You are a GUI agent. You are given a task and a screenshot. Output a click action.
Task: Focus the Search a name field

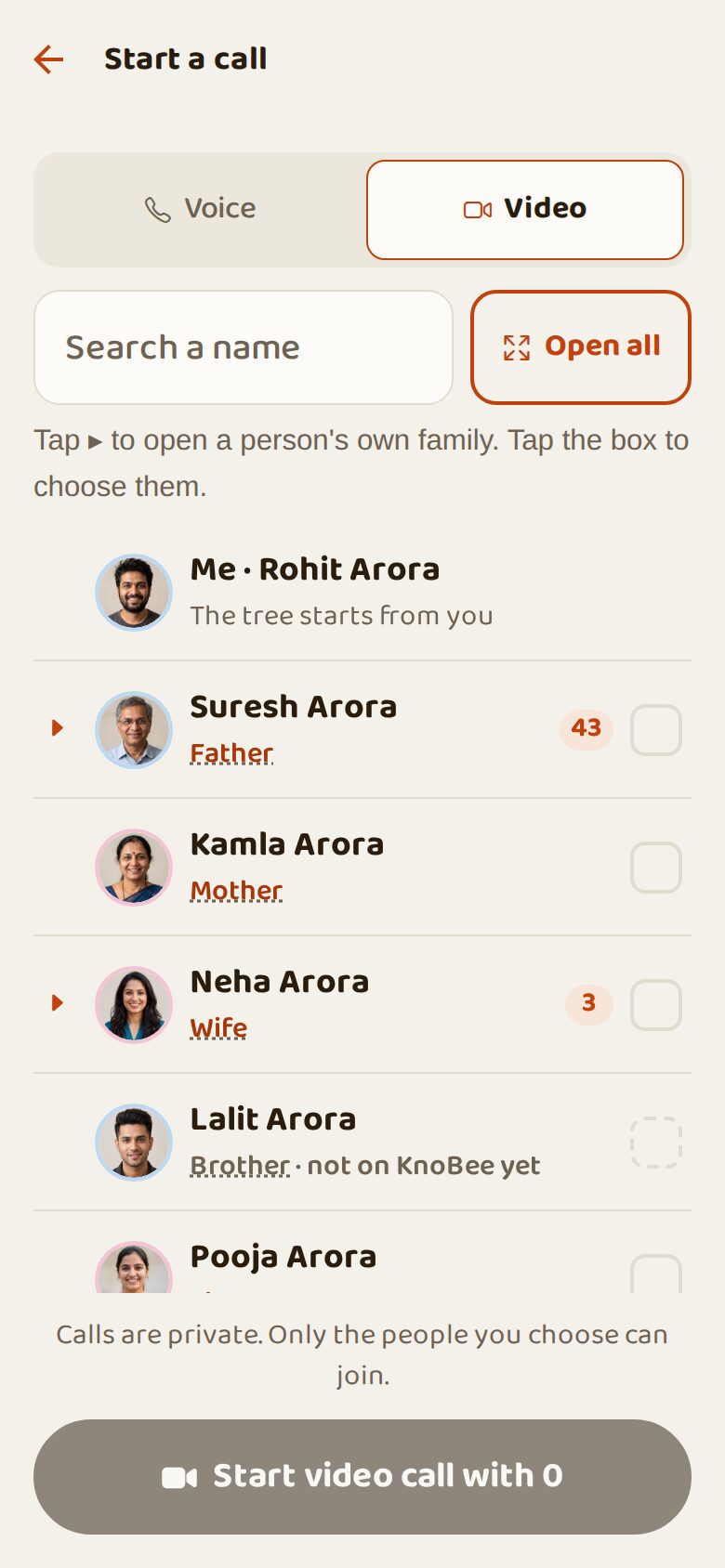coord(244,347)
